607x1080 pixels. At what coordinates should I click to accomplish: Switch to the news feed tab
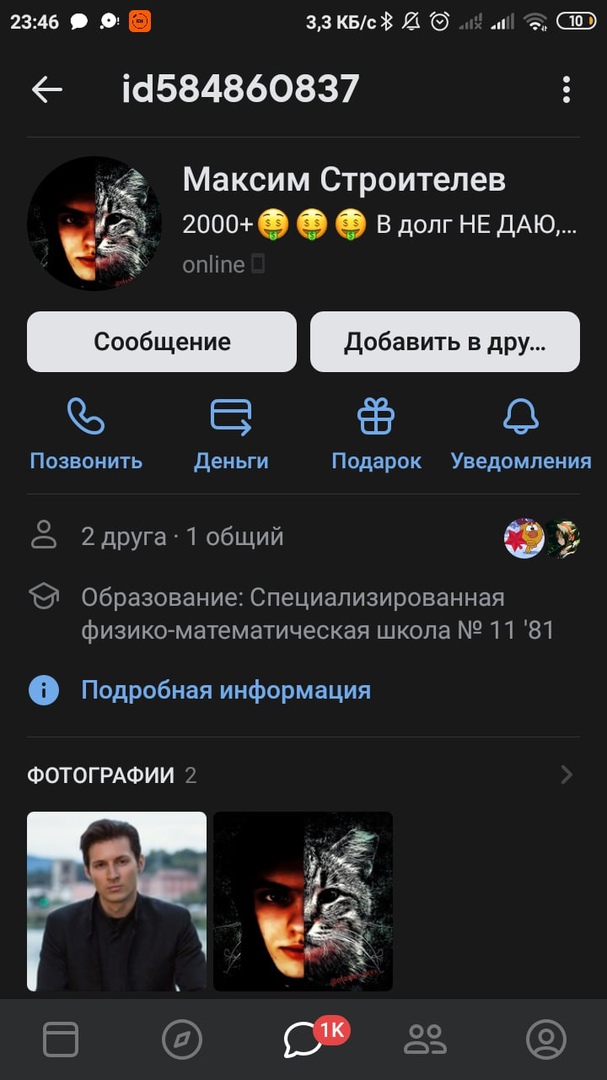pos(61,1040)
